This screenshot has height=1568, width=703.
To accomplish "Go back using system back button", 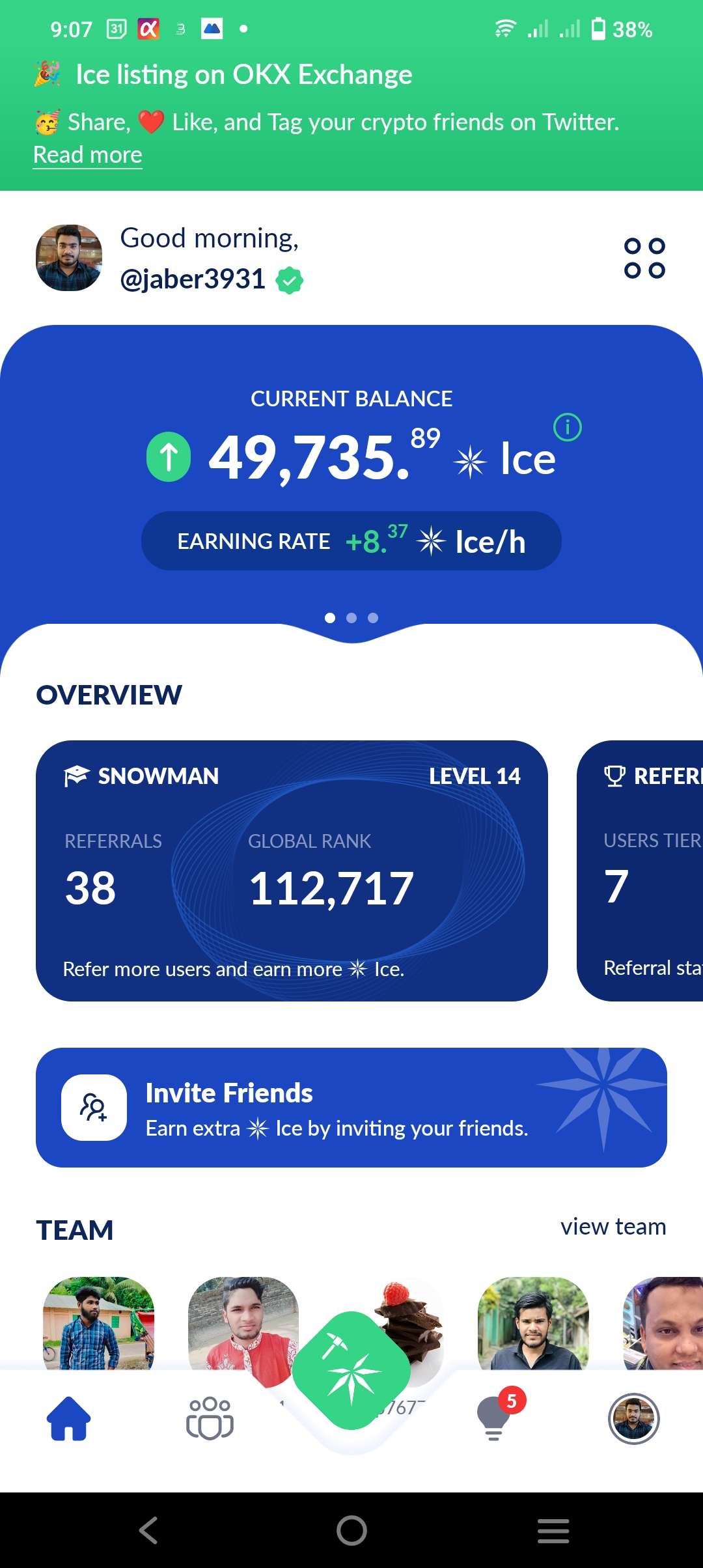I will [148, 1530].
